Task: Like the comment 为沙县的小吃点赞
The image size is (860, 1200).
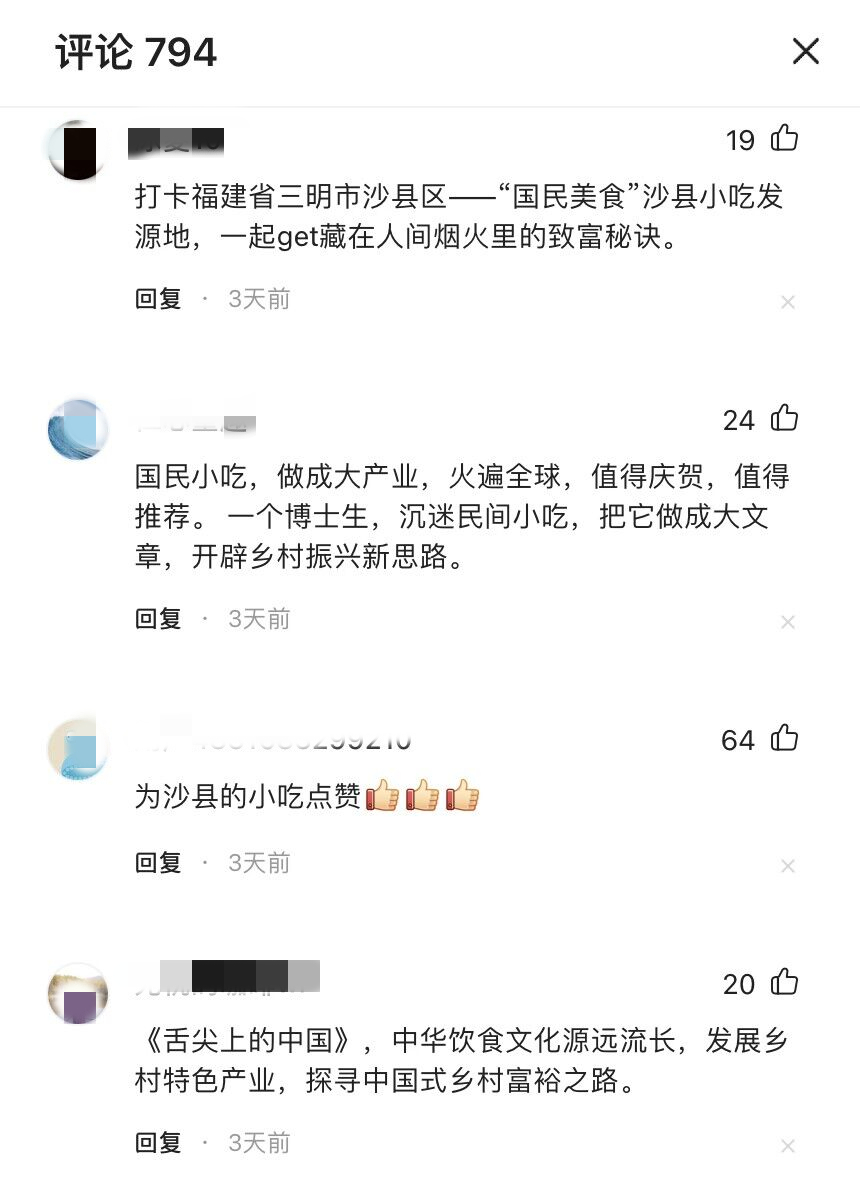Action: 785,739
